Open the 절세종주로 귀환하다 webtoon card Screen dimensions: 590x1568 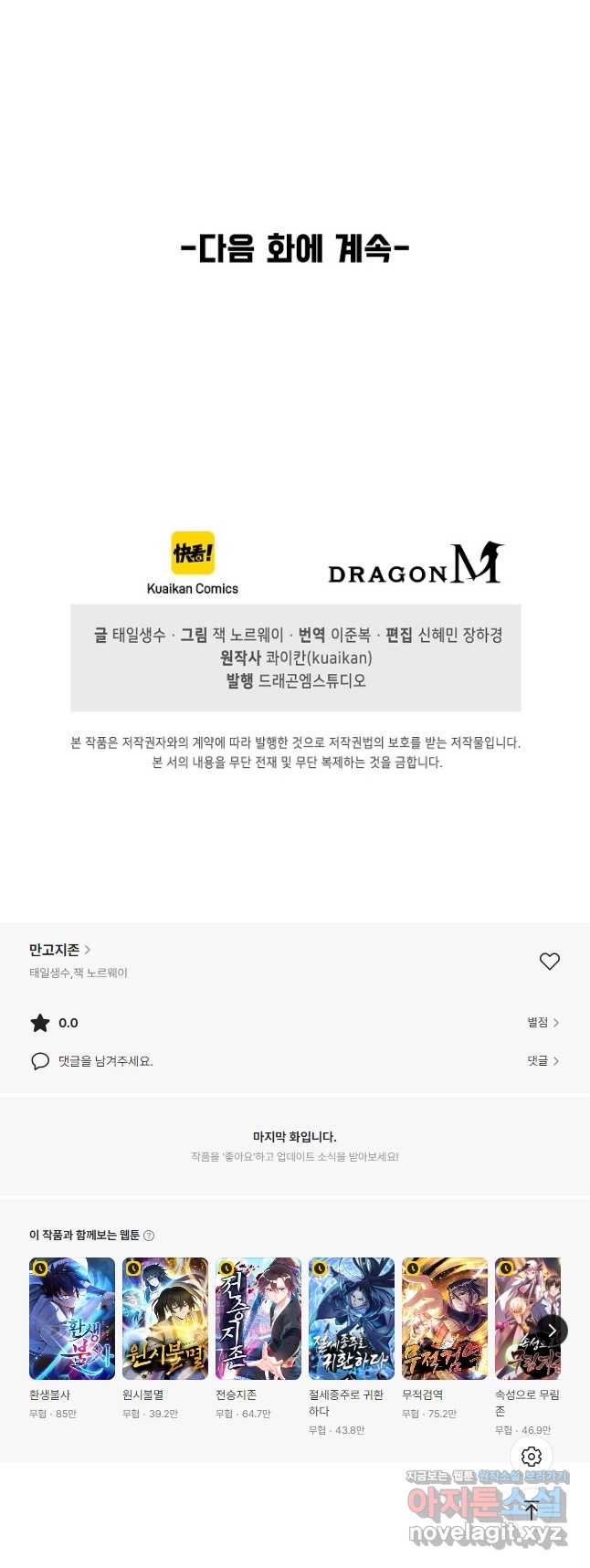click(x=352, y=1318)
